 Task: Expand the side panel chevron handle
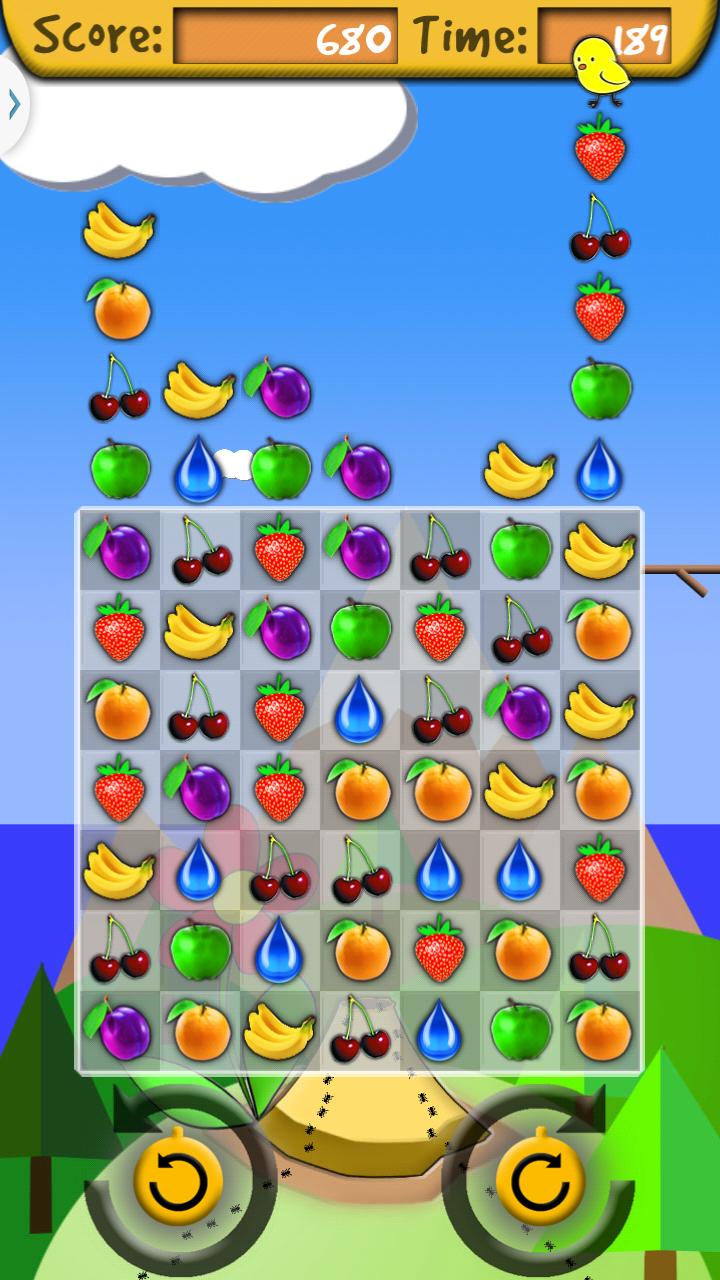(x=13, y=105)
